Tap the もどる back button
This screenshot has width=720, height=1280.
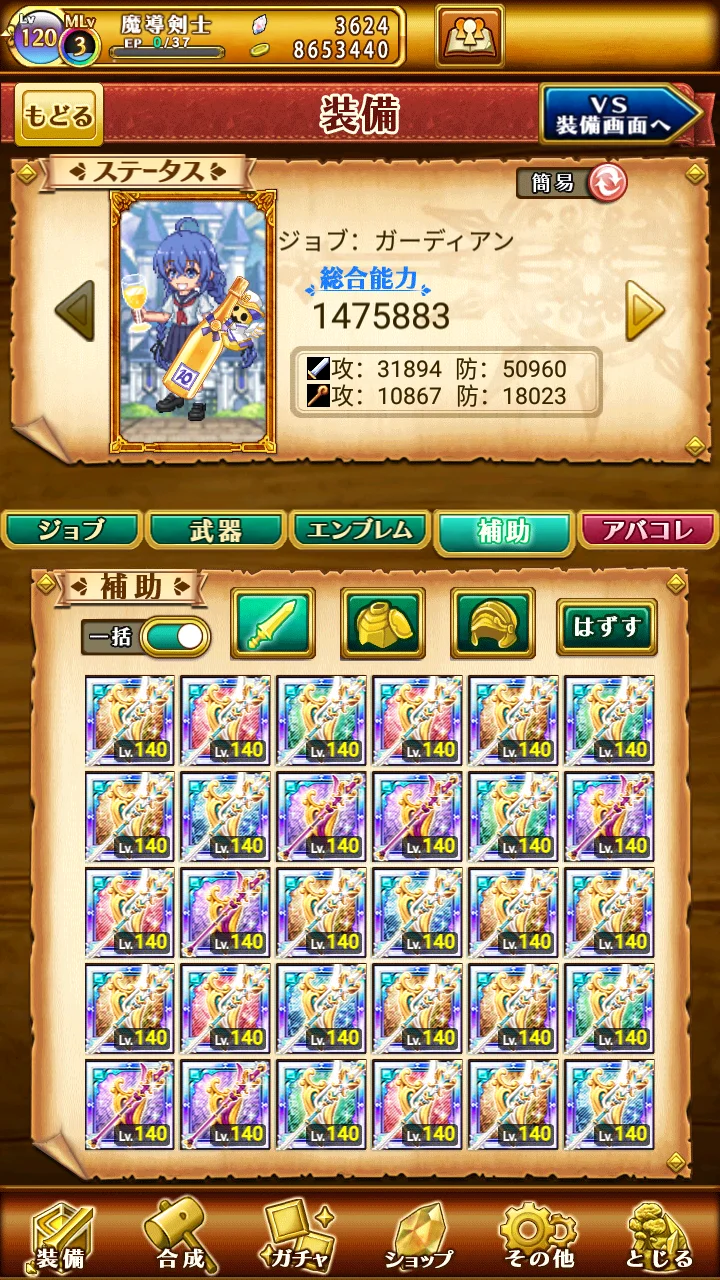[59, 115]
